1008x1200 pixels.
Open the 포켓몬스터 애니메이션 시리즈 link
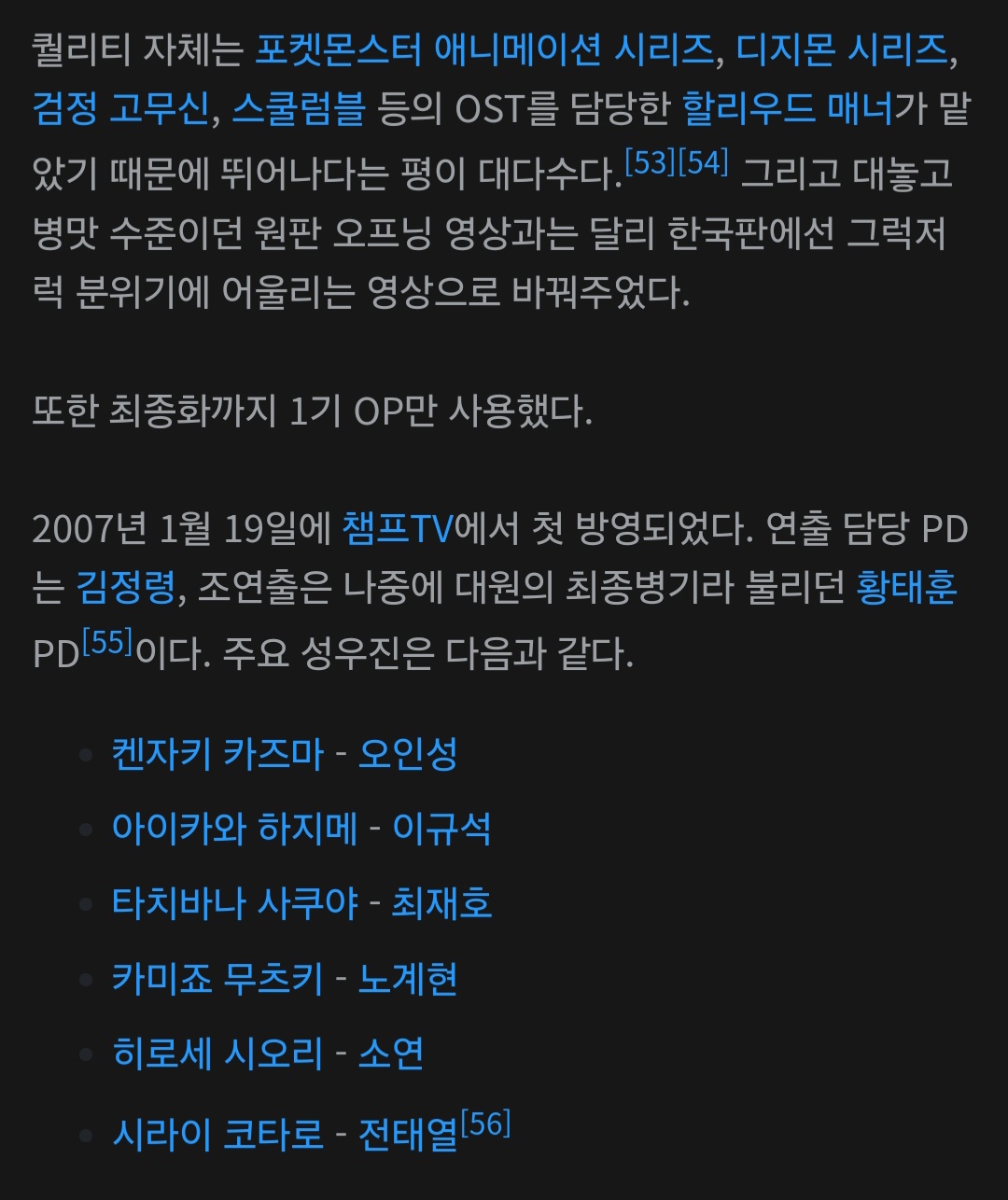pyautogui.click(x=484, y=49)
